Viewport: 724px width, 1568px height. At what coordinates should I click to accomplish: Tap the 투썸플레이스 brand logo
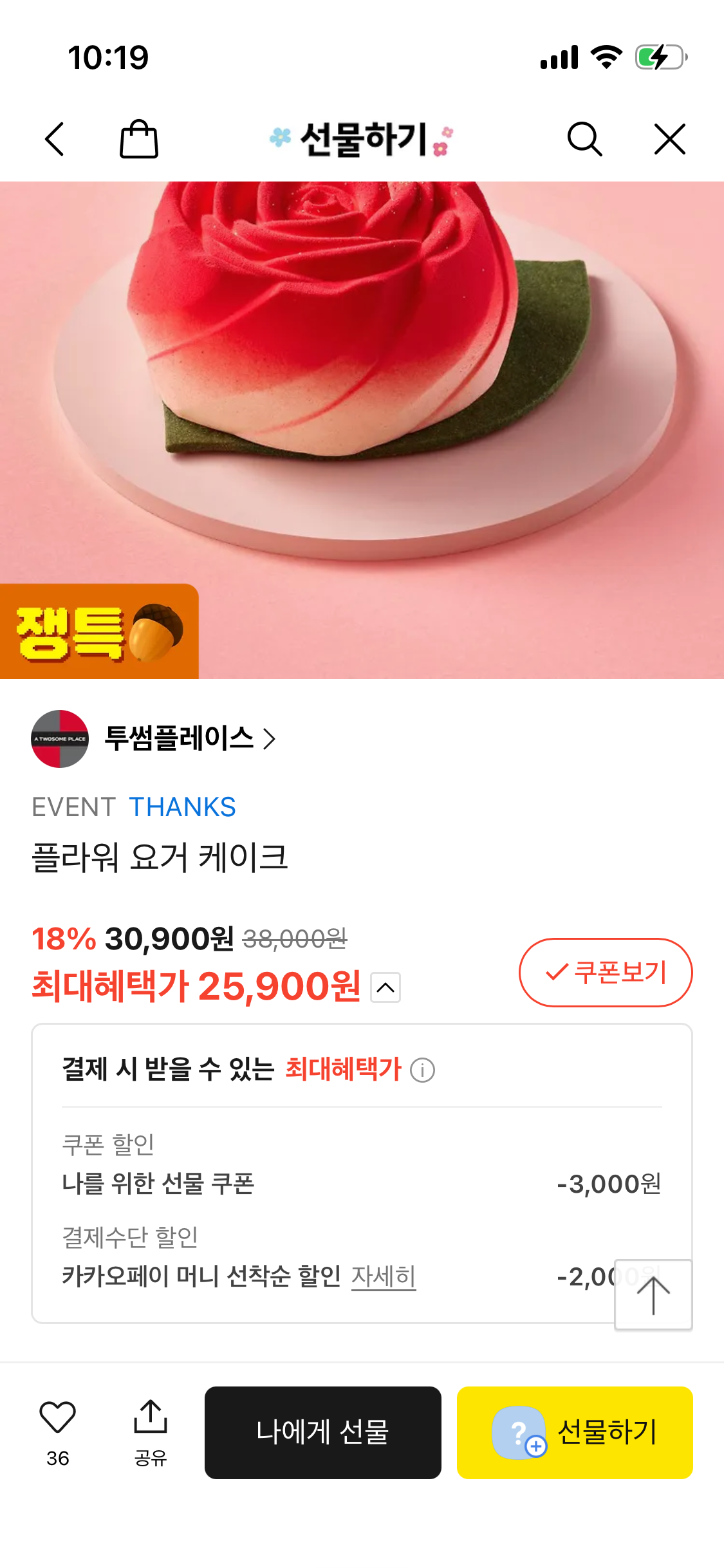59,739
